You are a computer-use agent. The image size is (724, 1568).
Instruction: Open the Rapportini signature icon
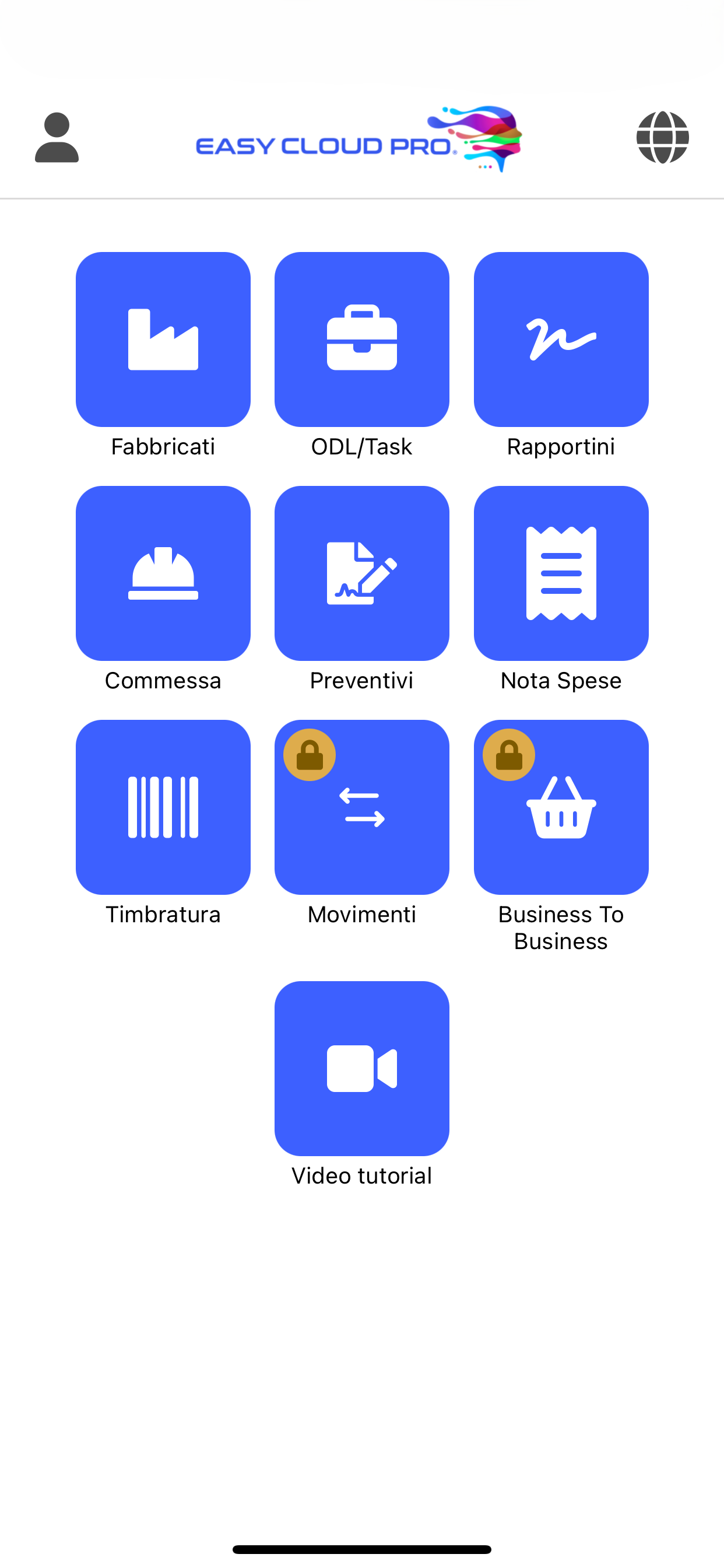coord(560,339)
